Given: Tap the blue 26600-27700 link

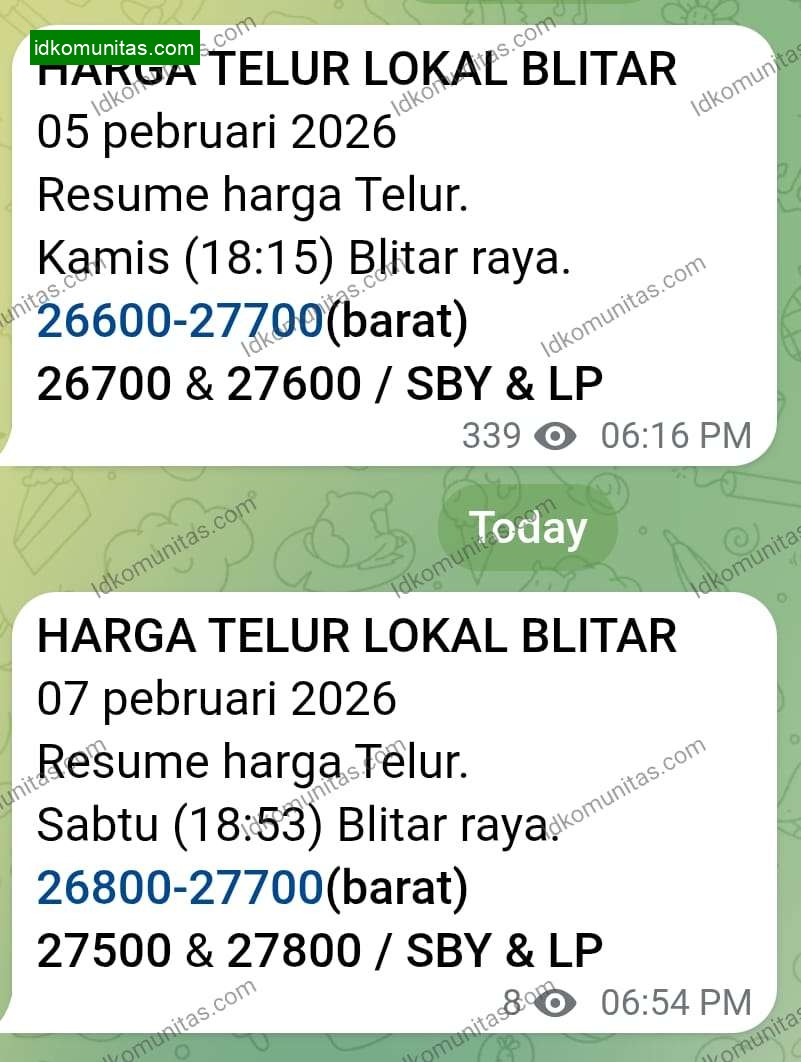Looking at the screenshot, I should [180, 322].
